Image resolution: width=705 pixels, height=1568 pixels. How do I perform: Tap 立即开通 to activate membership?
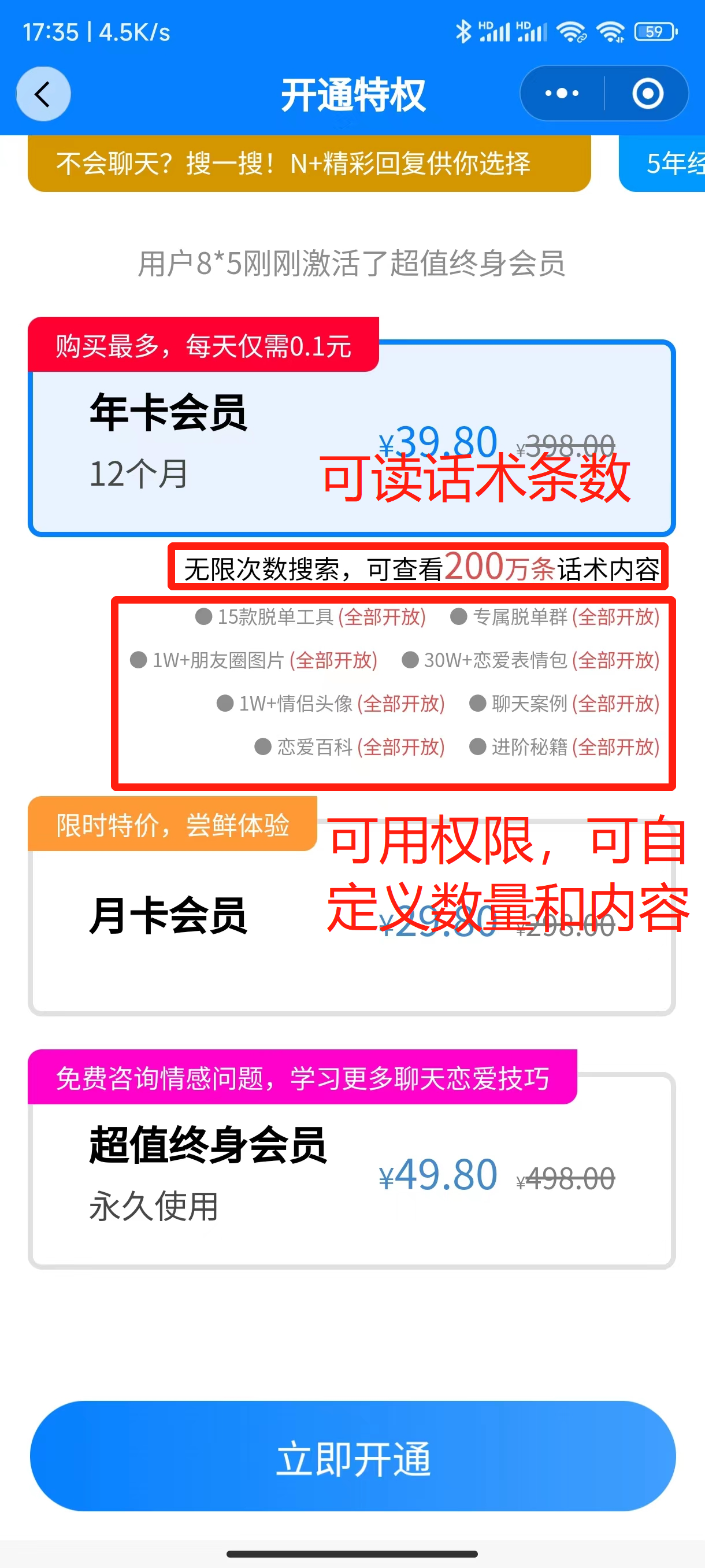353,1456
